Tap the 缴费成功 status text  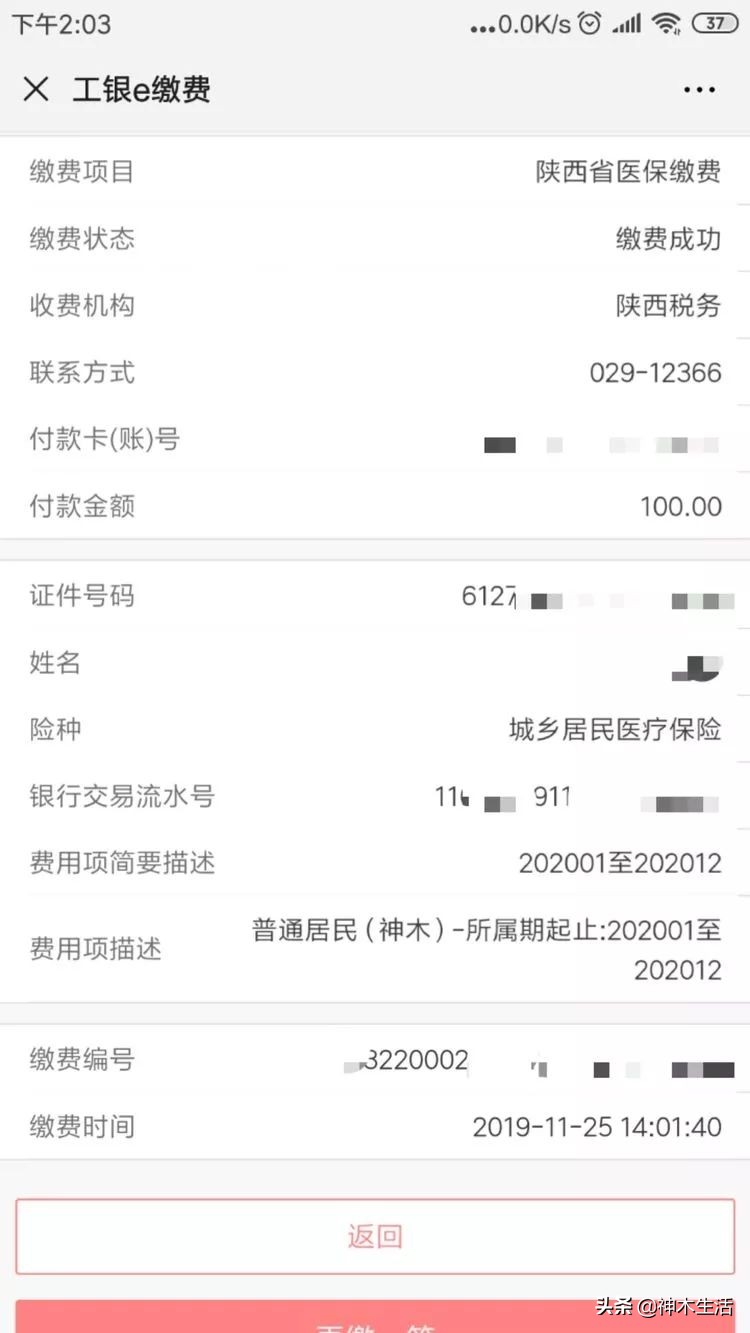(668, 239)
